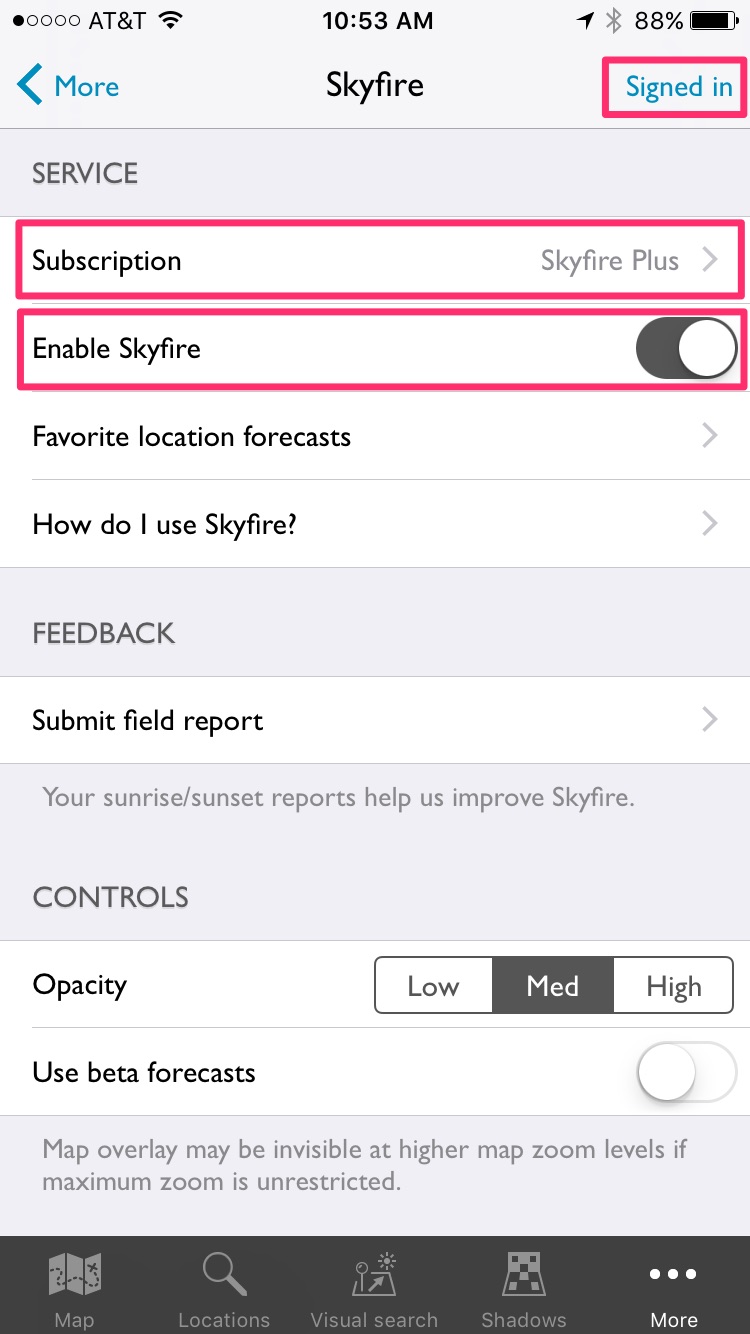Tap the More tab
Screen dimensions: 750x1334
point(675,1287)
